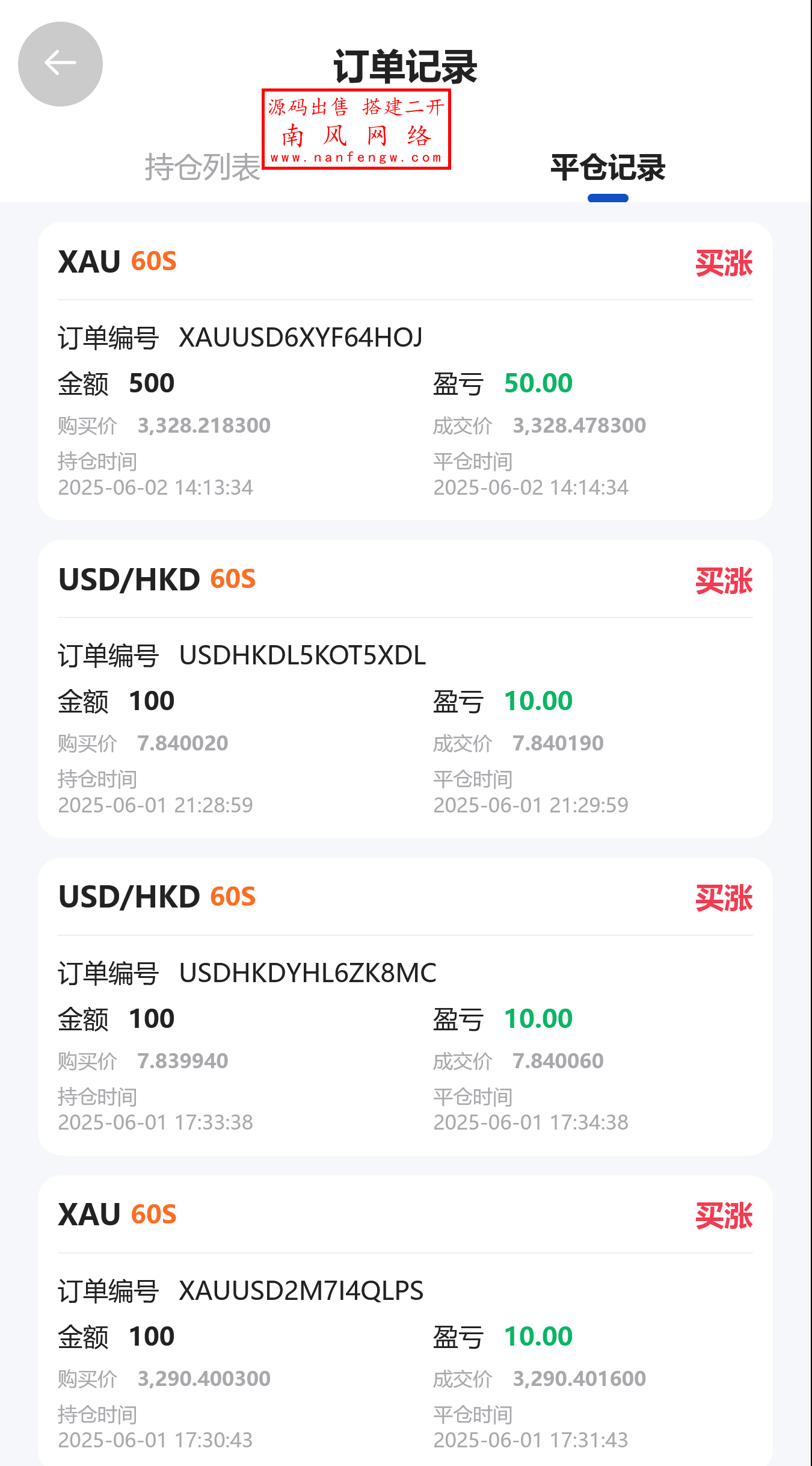This screenshot has height=1466, width=812.
Task: Tap the back arrow icon
Action: [60, 63]
